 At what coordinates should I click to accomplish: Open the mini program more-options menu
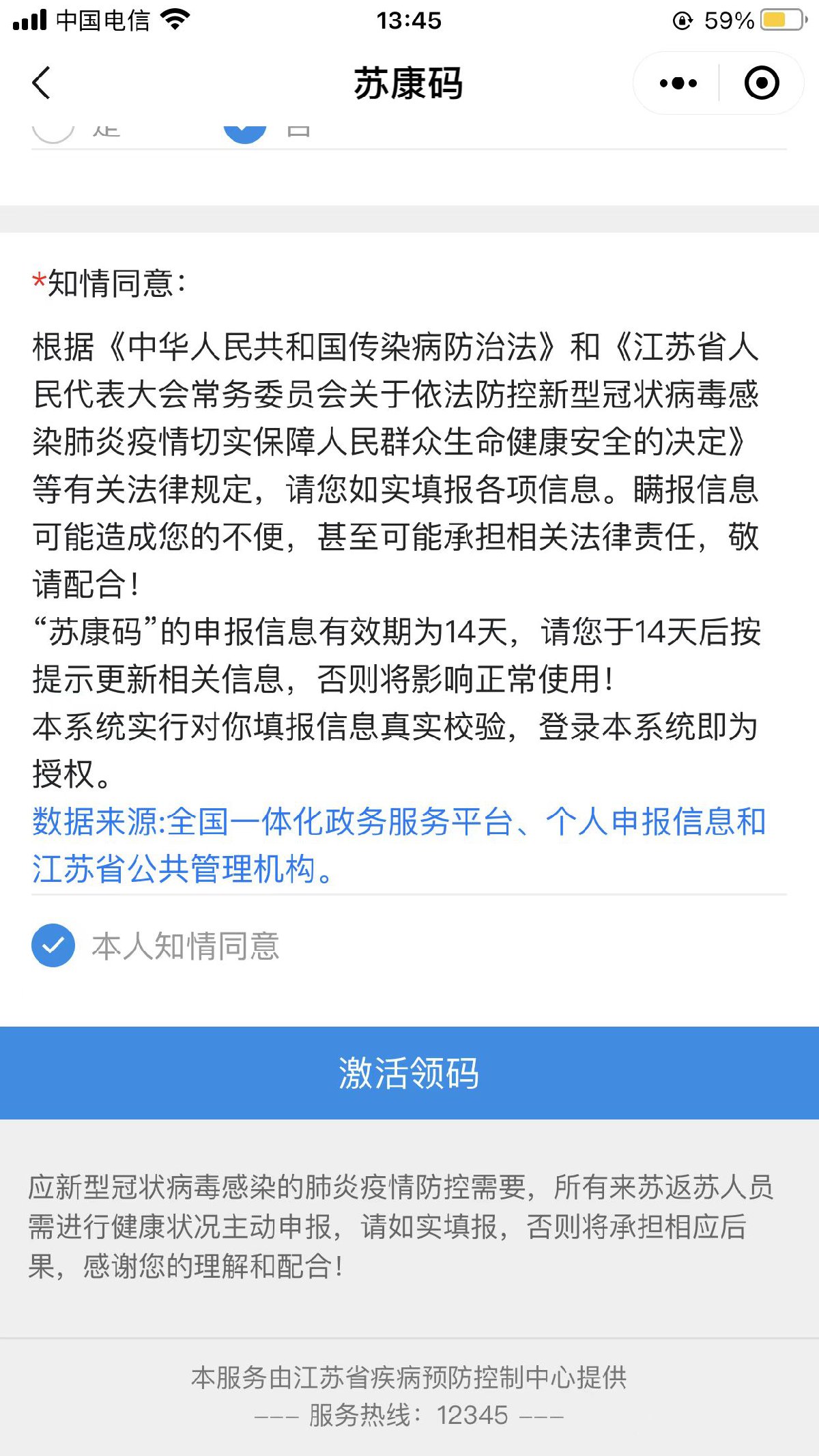[x=678, y=83]
